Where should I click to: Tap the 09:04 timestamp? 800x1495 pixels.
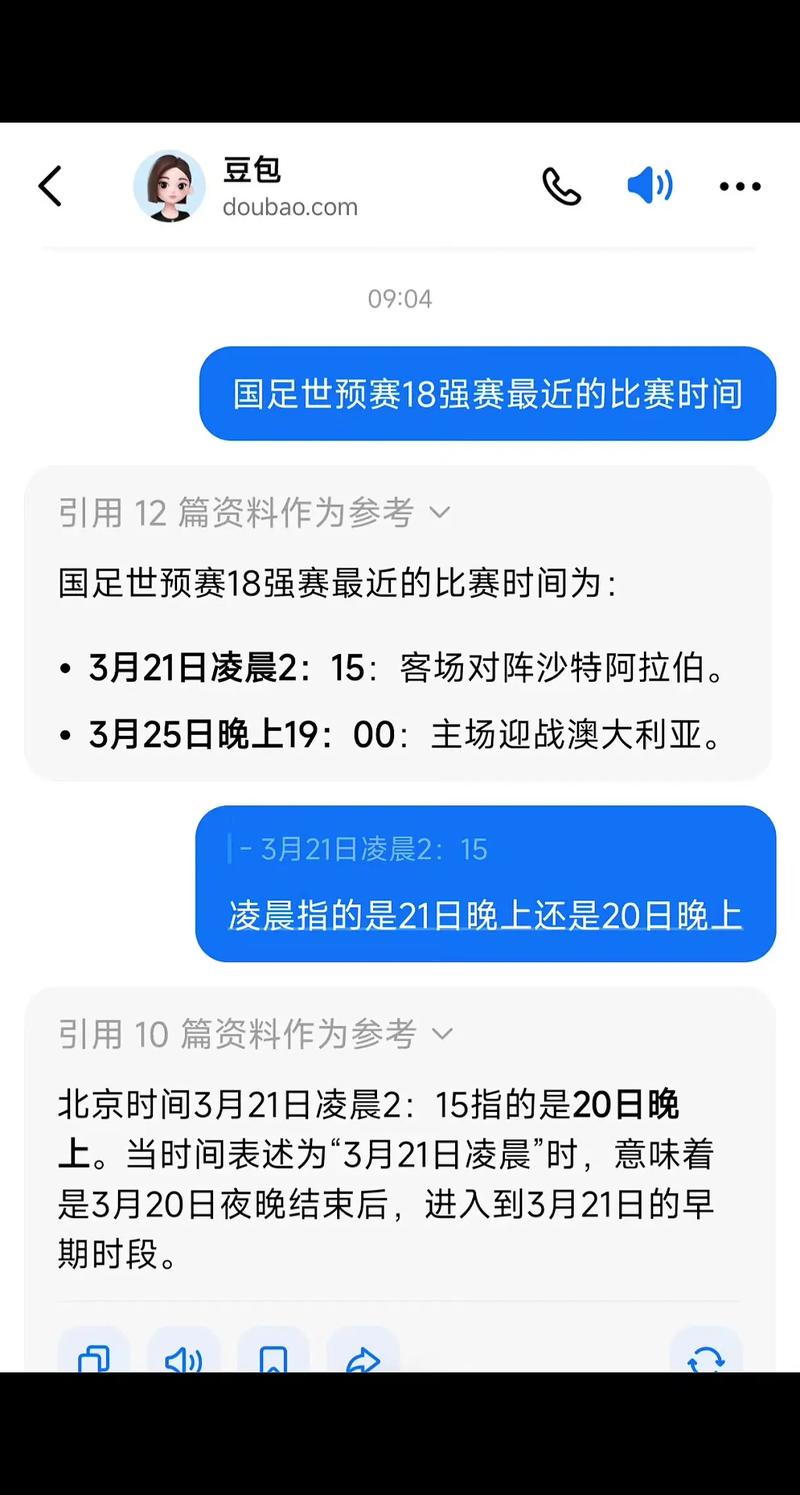(400, 298)
